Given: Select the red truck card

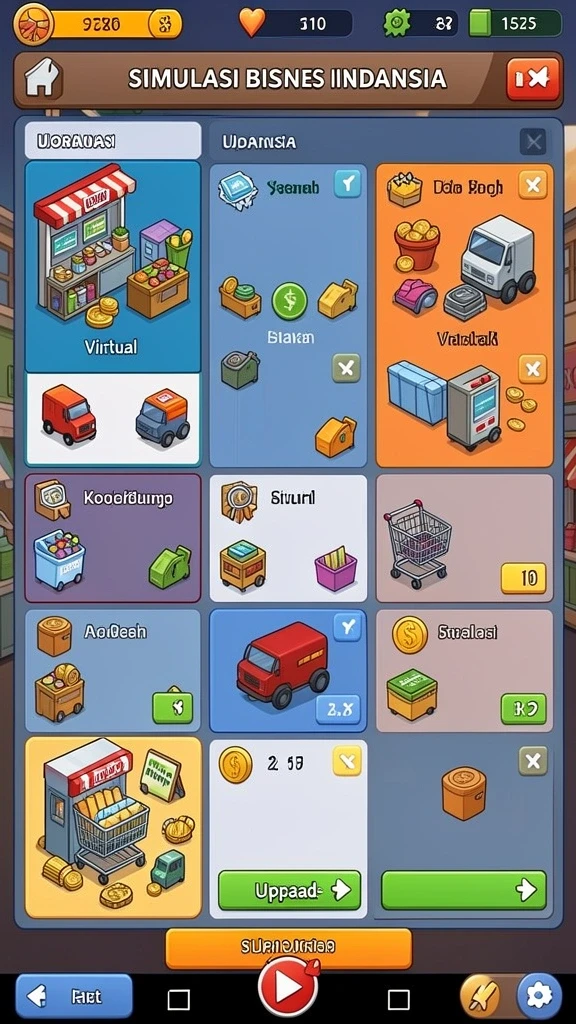Looking at the screenshot, I should (288, 671).
